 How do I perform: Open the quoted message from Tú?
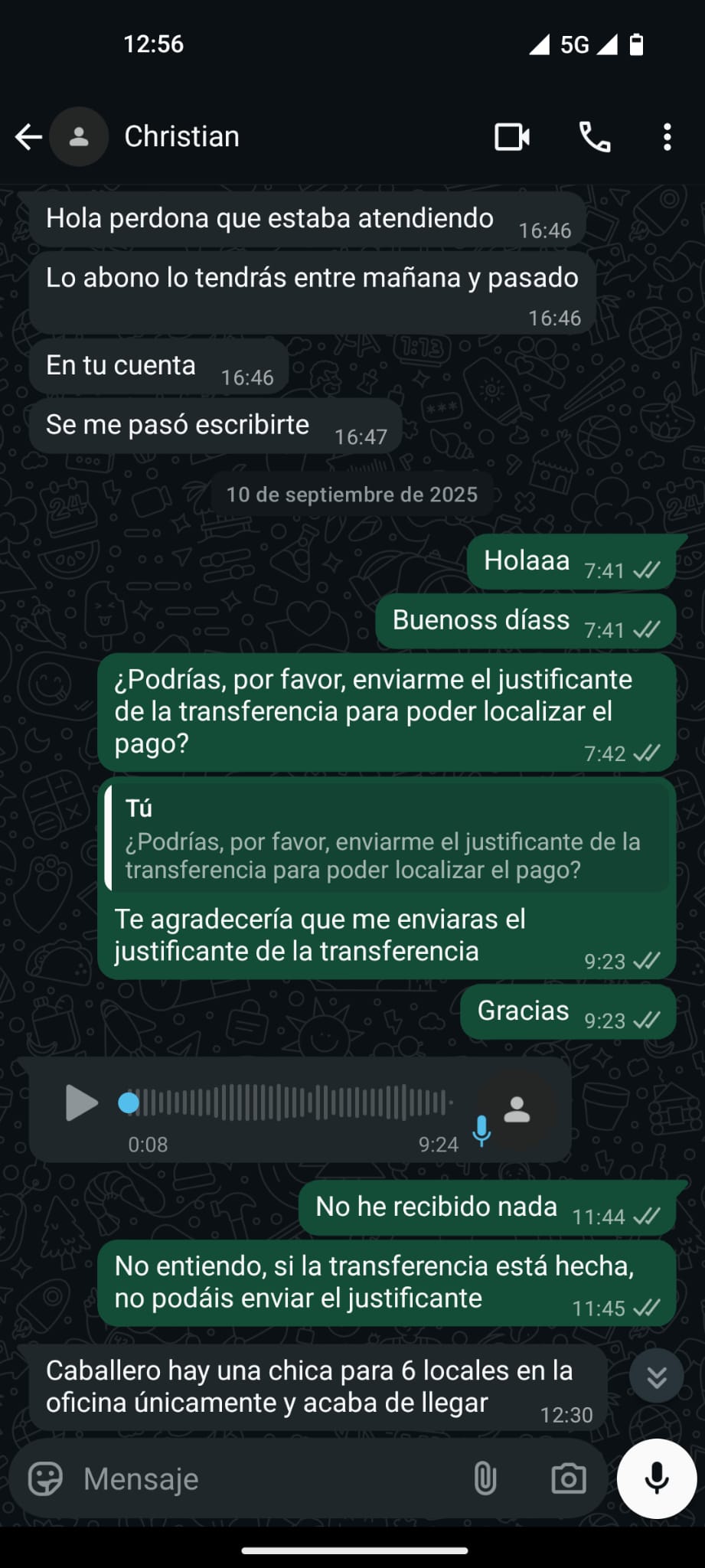pos(387,838)
